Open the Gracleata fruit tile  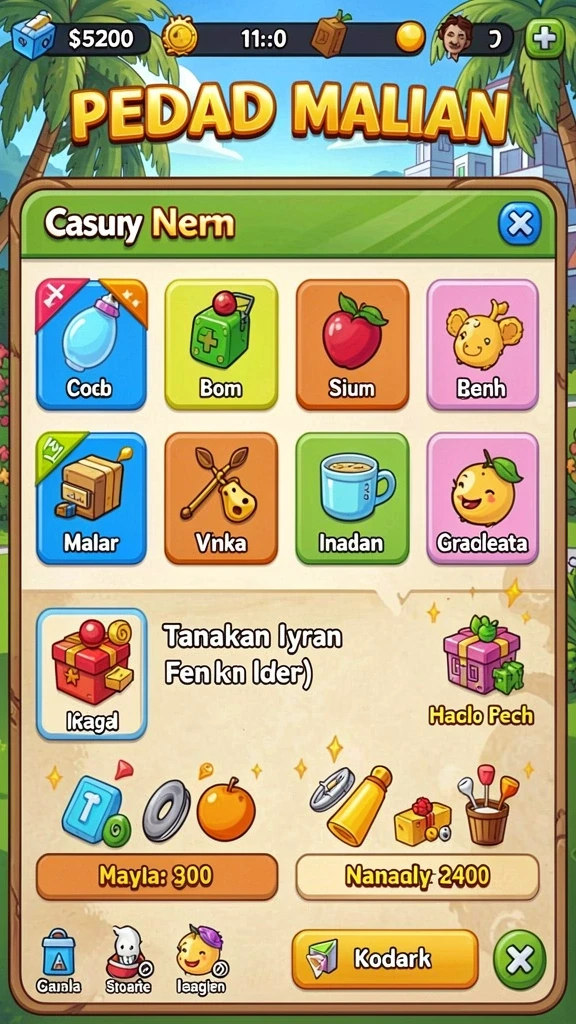(483, 498)
